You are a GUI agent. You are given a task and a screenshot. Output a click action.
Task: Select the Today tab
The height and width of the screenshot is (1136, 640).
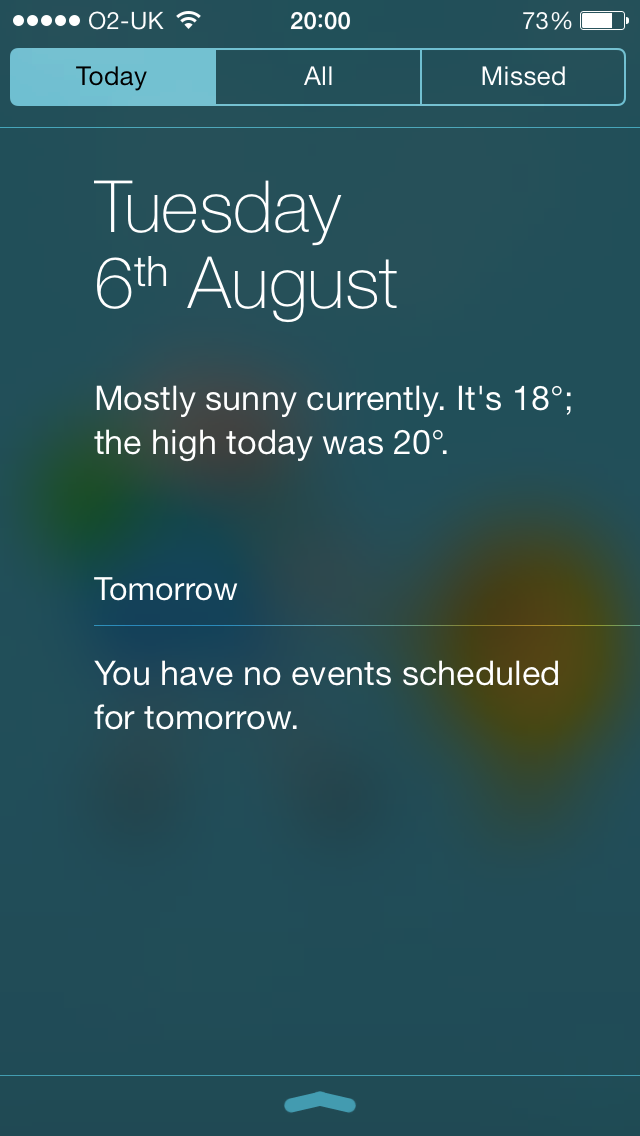[112, 77]
